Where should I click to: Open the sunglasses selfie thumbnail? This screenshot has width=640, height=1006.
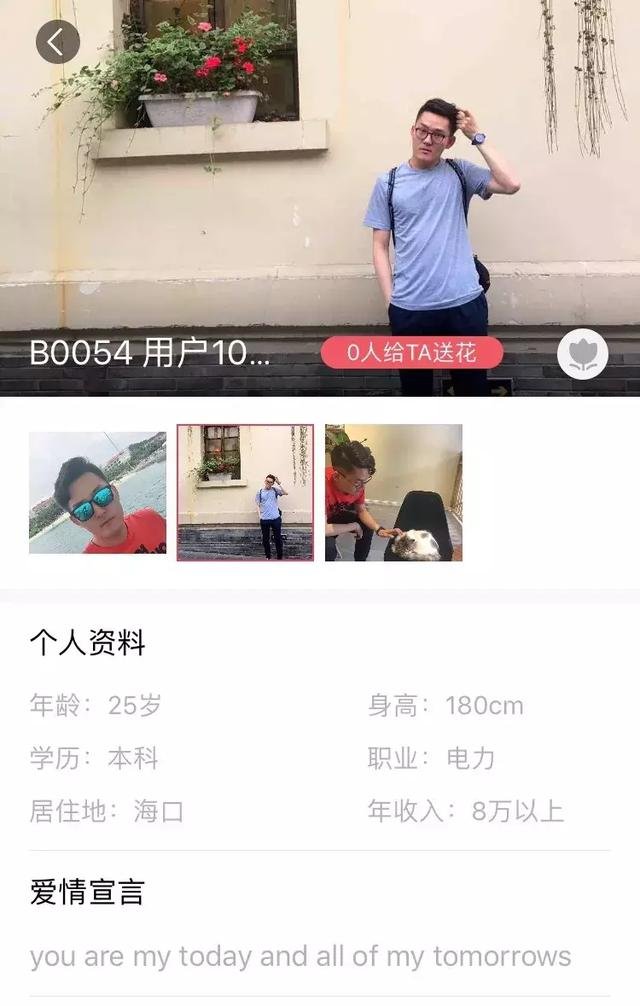(98, 492)
